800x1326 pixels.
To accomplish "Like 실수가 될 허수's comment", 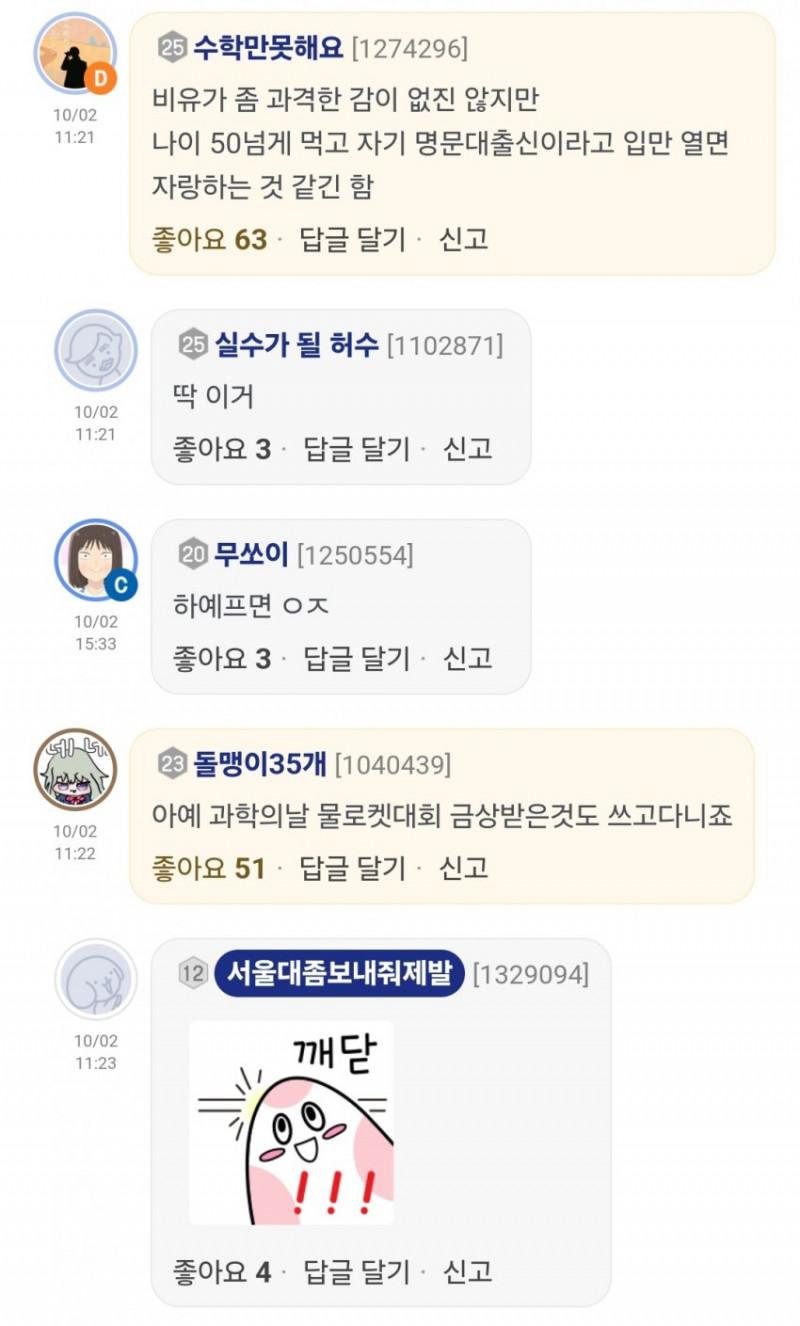I will pyautogui.click(x=222, y=449).
